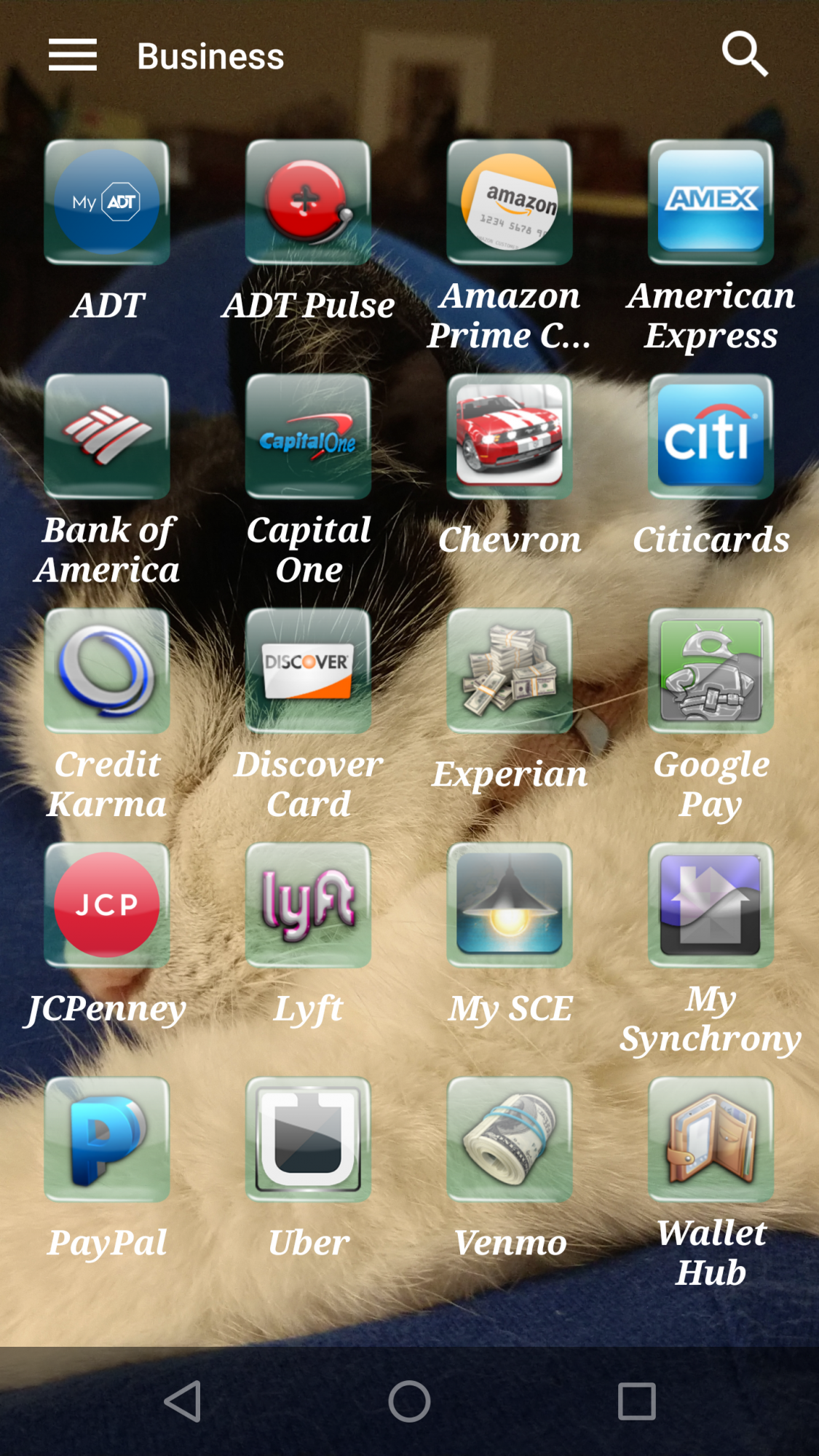Launch American Express
Image resolution: width=819 pixels, height=1456 pixels.
[x=711, y=202]
